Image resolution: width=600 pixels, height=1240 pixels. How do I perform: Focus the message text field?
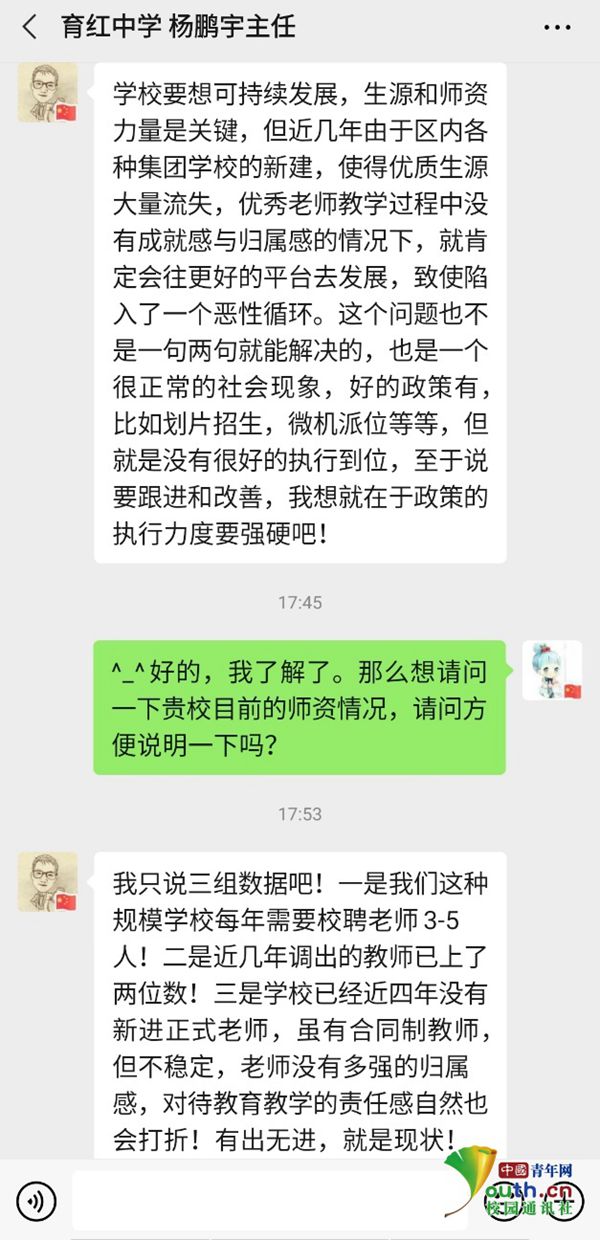coord(270,1200)
